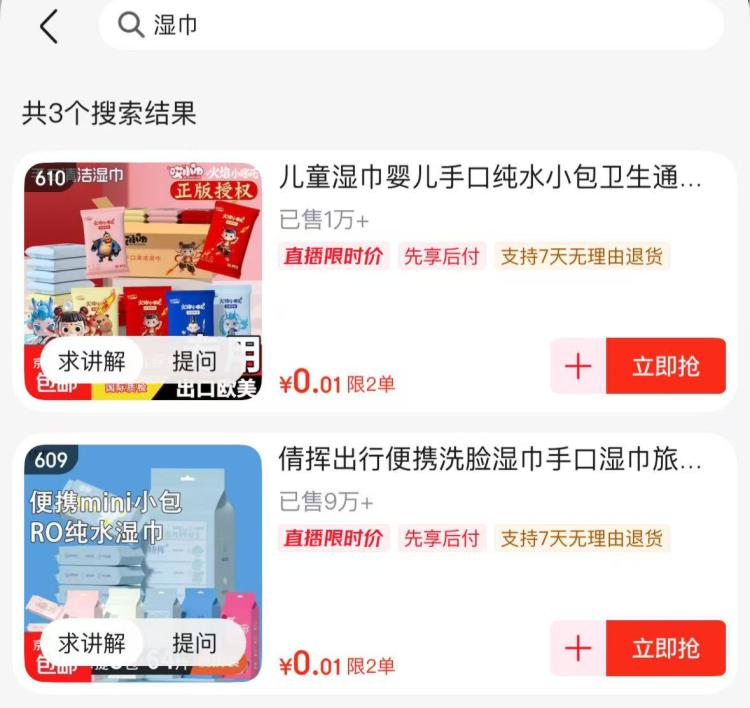Add the 儿童湿巾 item with the plus button
750x708 pixels.
578,366
